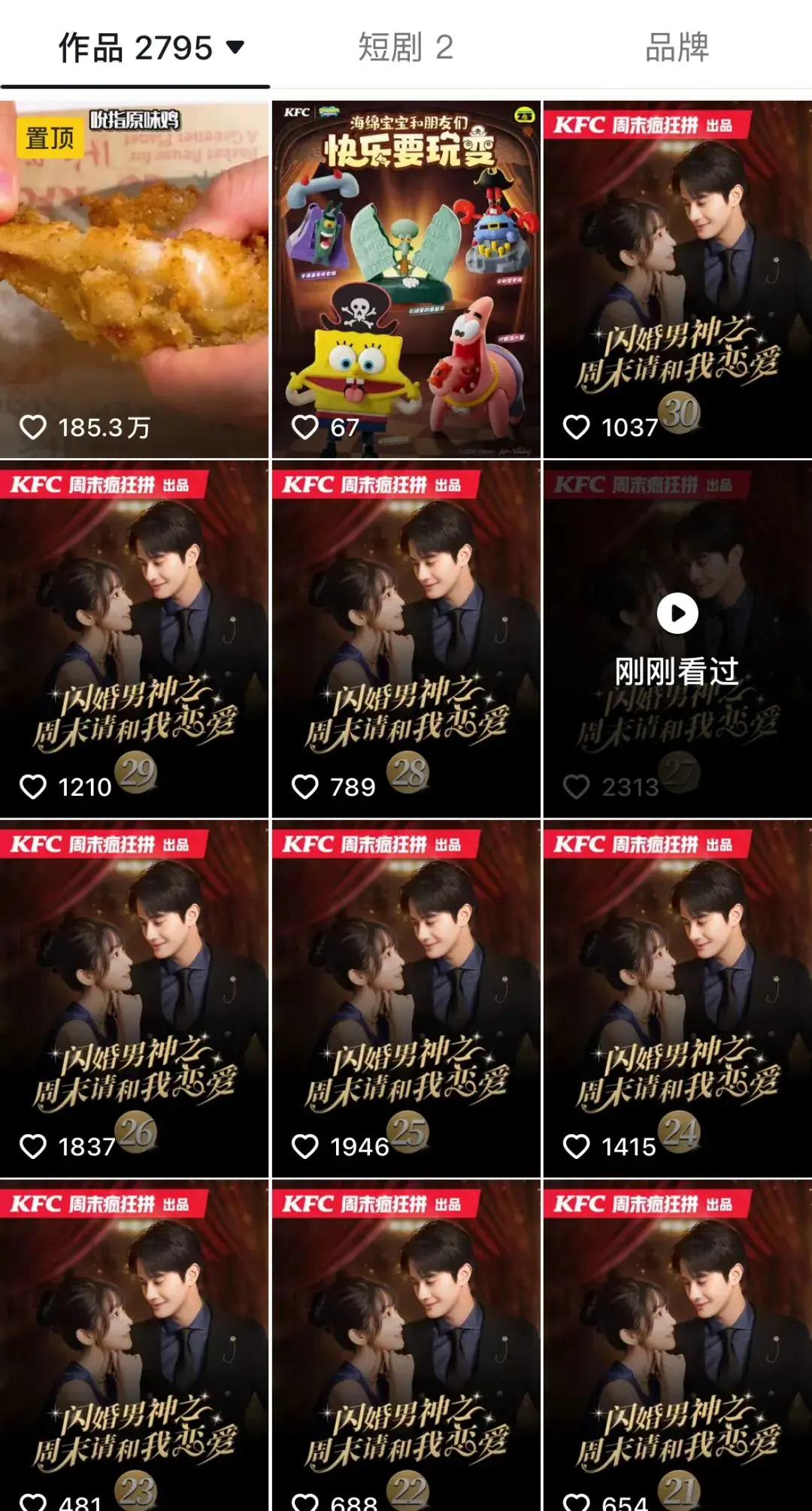Viewport: 812px width, 1511px height.
Task: Open episode 30 of 闪婚男神
Action: tap(677, 278)
